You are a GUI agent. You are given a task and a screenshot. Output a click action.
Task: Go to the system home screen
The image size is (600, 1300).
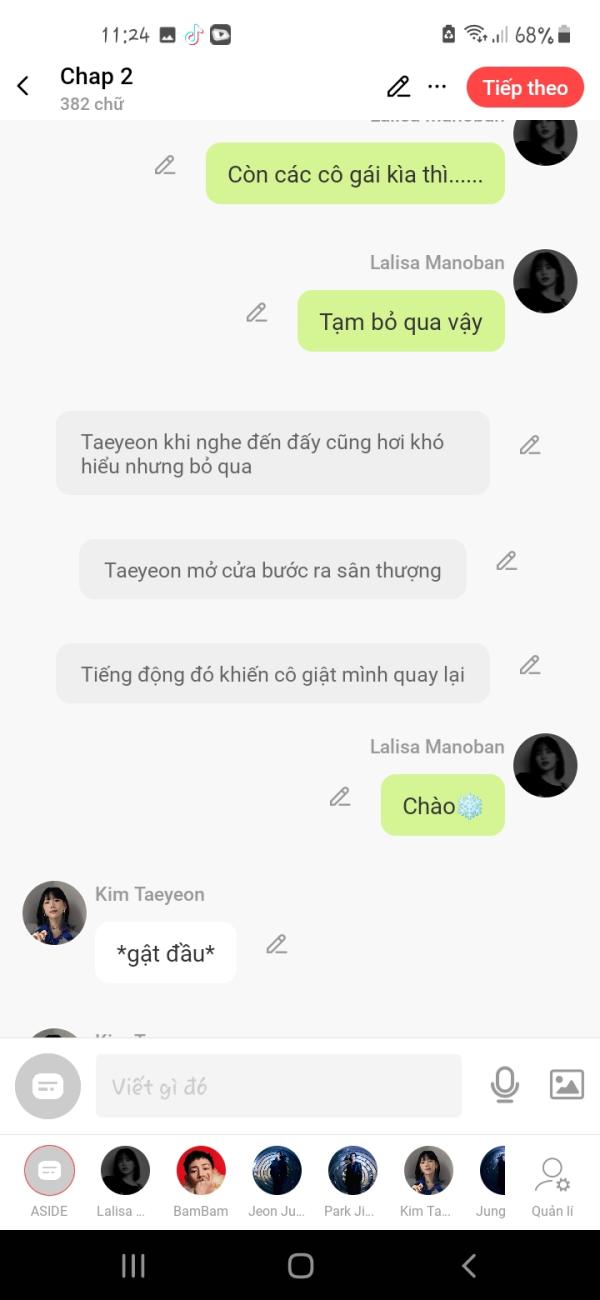click(x=300, y=1265)
